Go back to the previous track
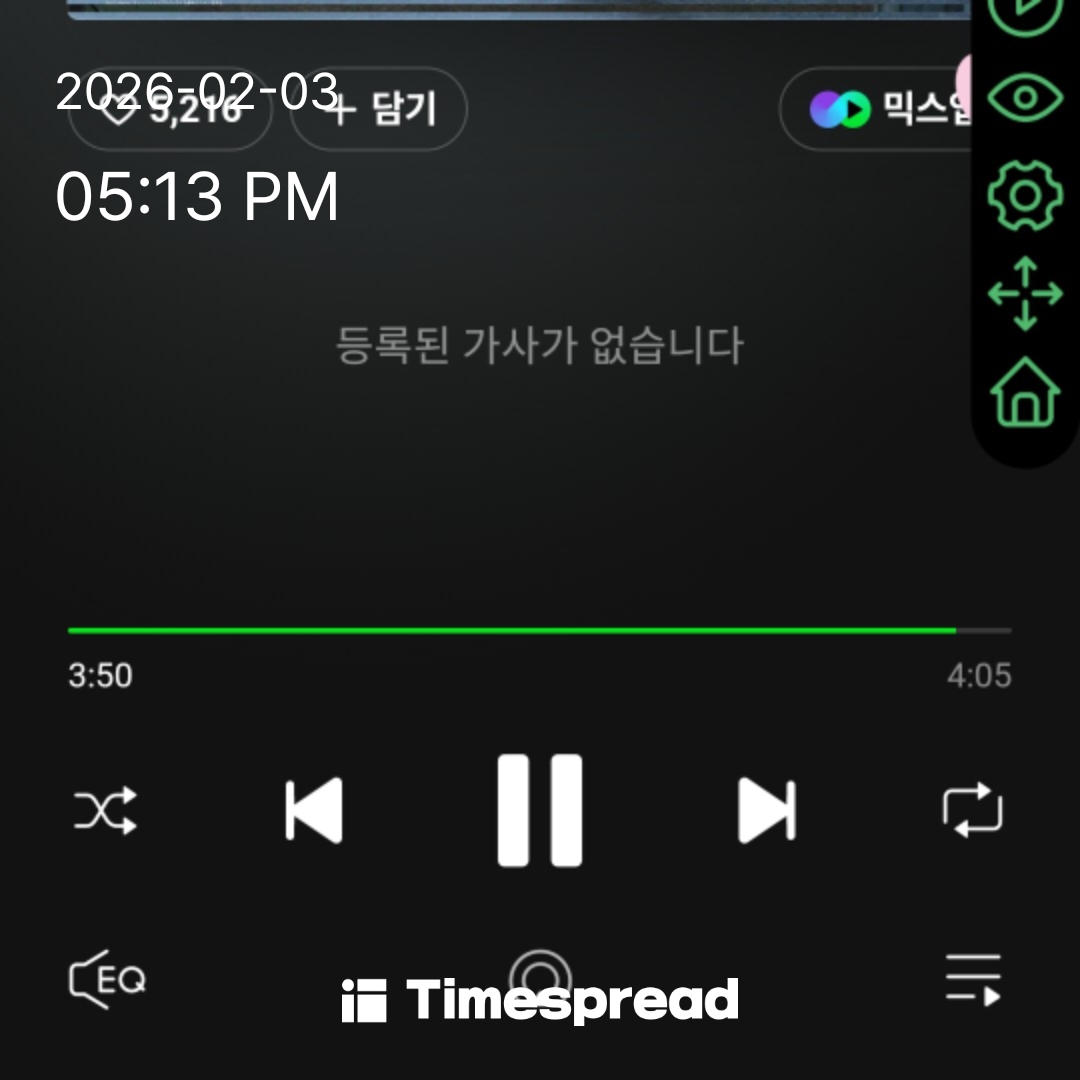 click(x=314, y=810)
